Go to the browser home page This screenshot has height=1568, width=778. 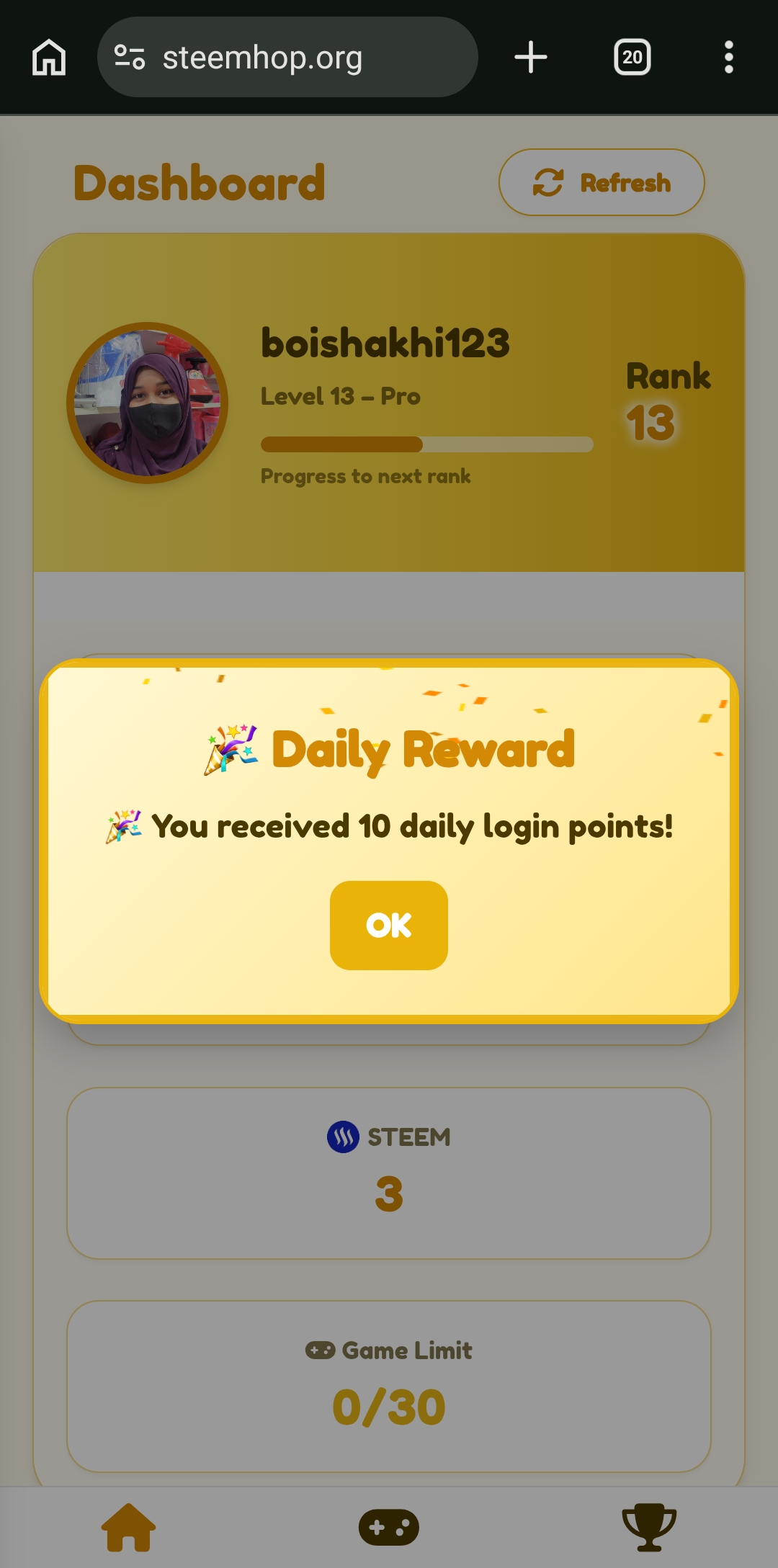point(49,57)
